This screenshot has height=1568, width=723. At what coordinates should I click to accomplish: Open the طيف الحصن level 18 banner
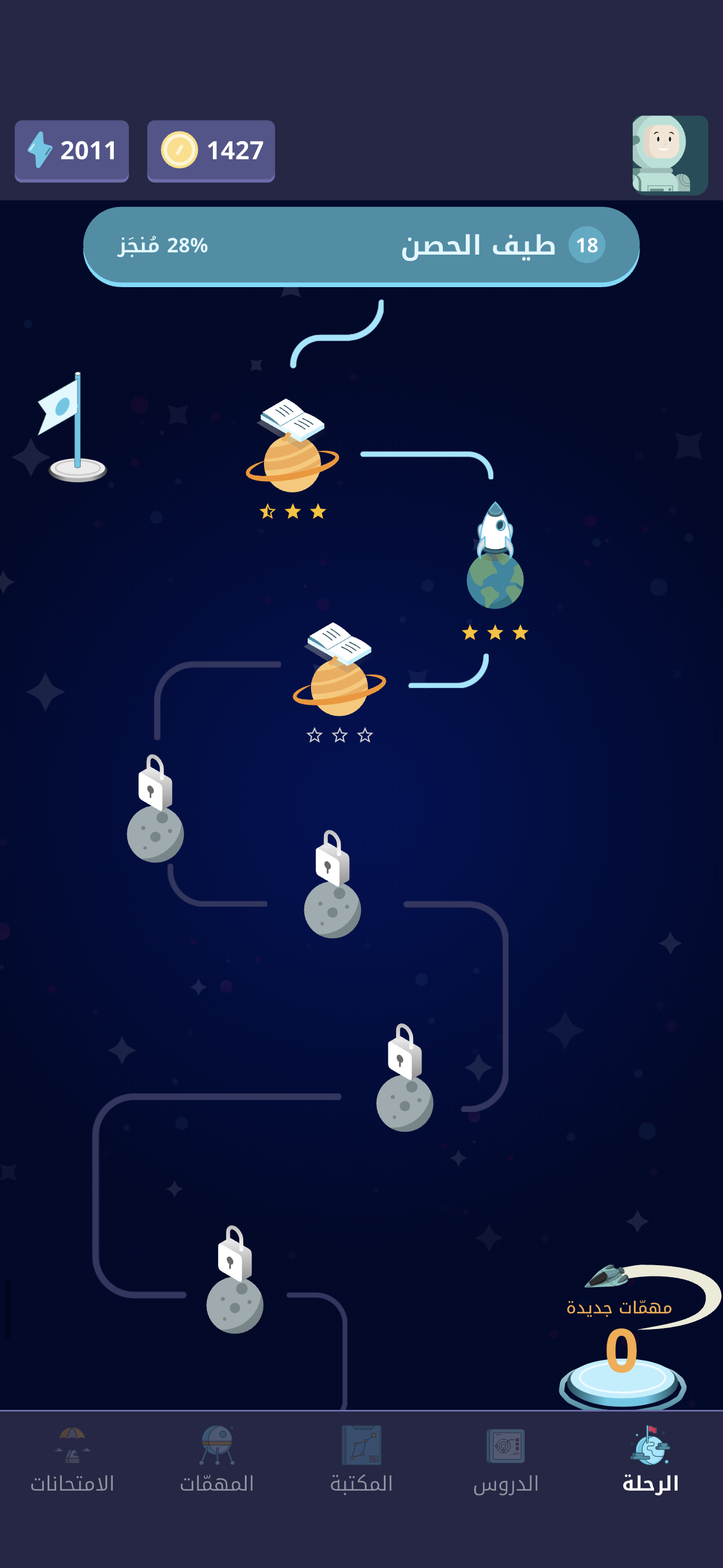pyautogui.click(x=361, y=246)
